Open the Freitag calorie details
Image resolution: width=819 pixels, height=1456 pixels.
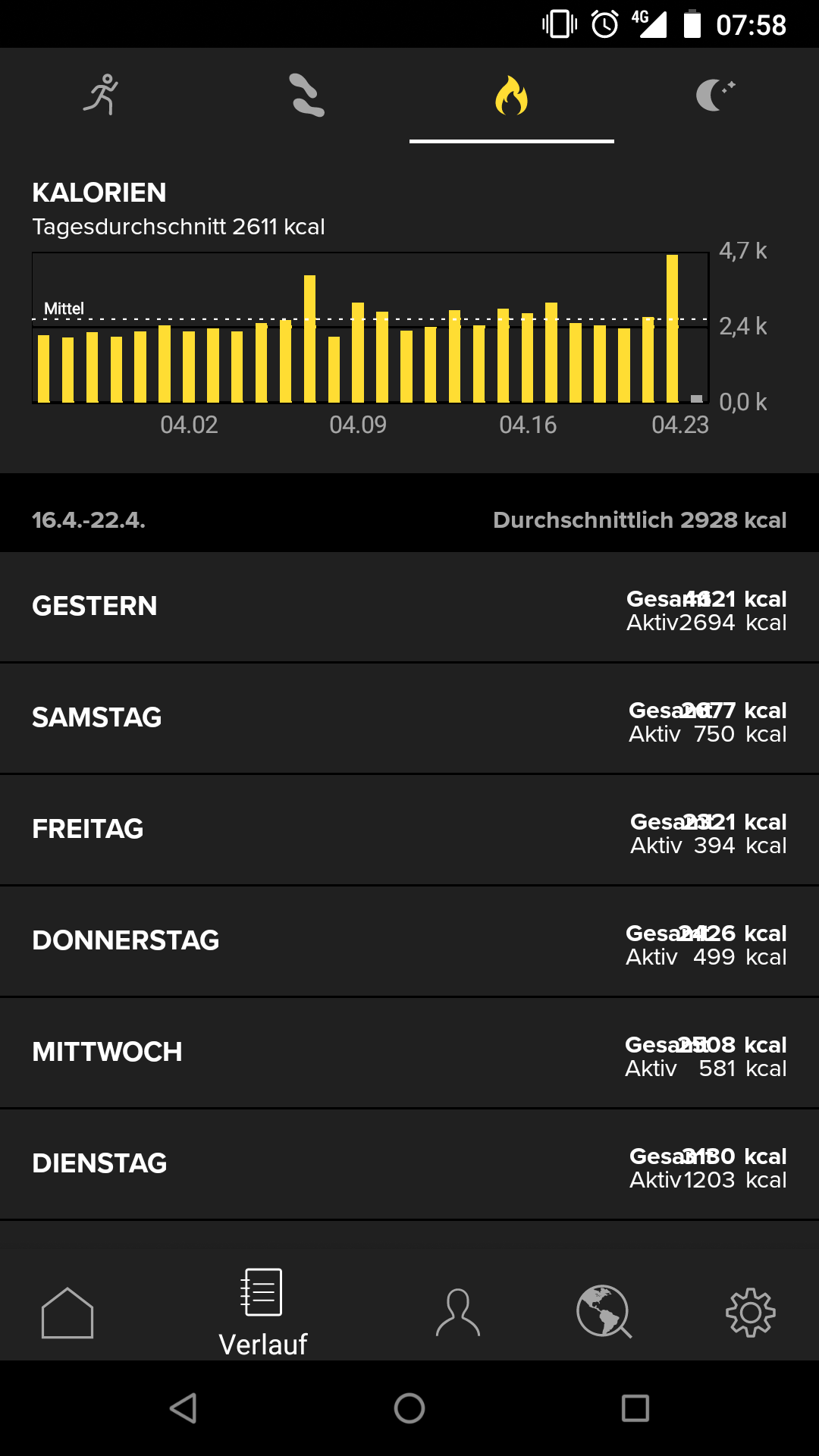409,830
